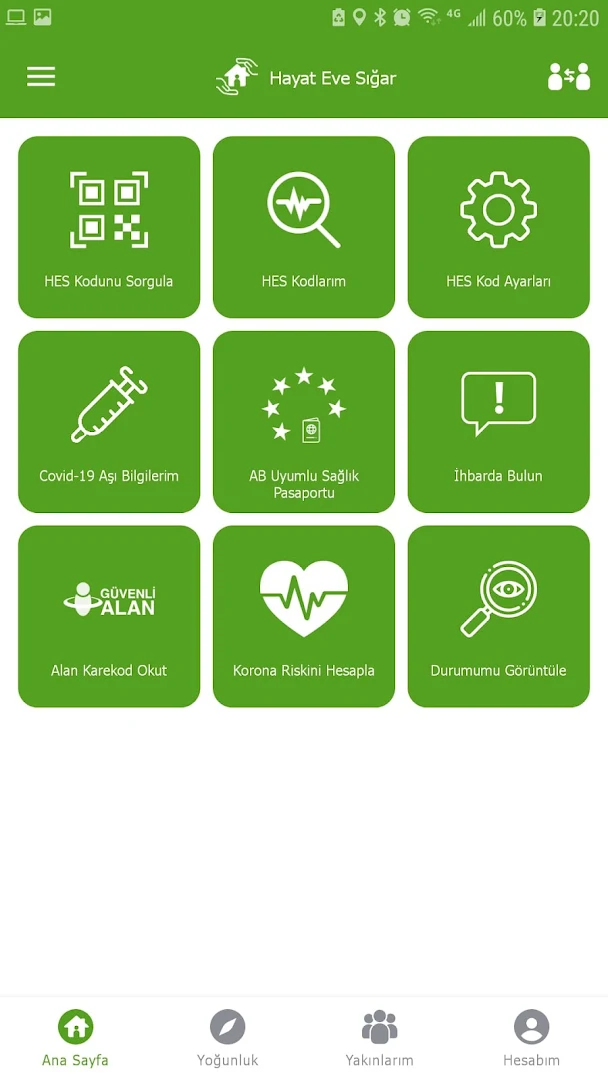Image resolution: width=608 pixels, height=1080 pixels.
Task: Open Durumumu Görüntüle tile
Action: pos(498,616)
